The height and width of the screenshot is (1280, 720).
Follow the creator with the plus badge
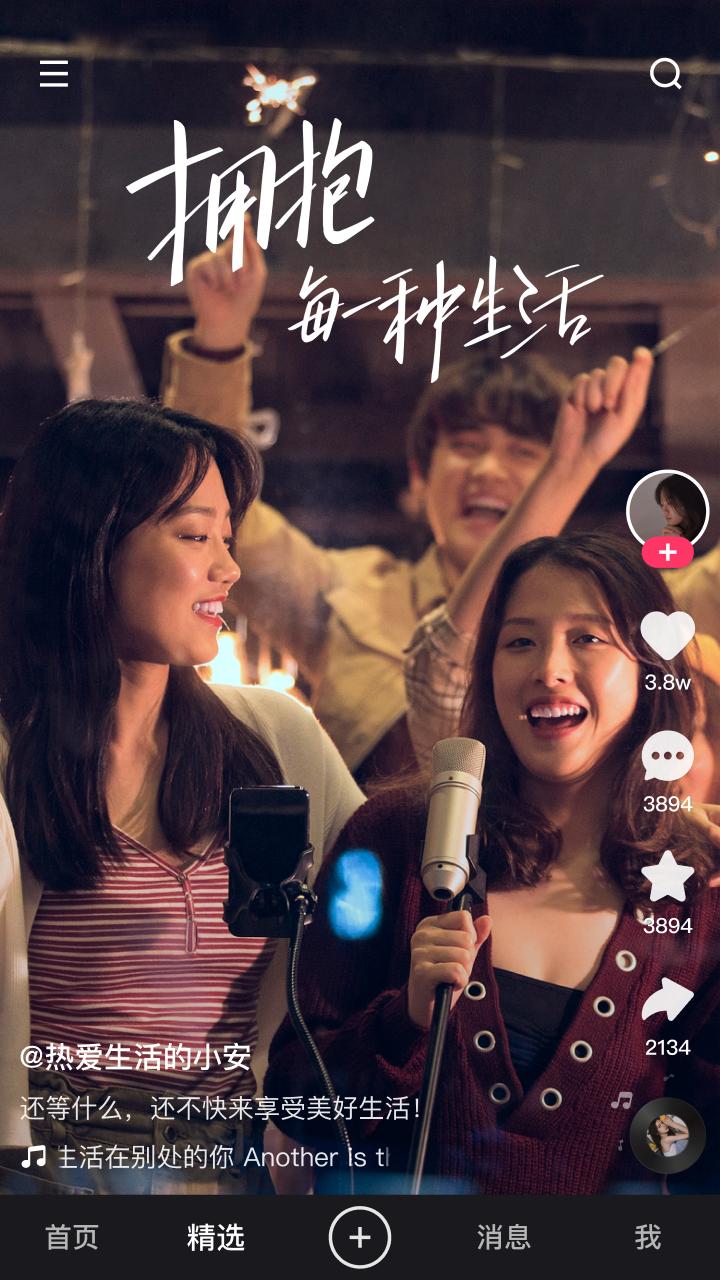[667, 552]
